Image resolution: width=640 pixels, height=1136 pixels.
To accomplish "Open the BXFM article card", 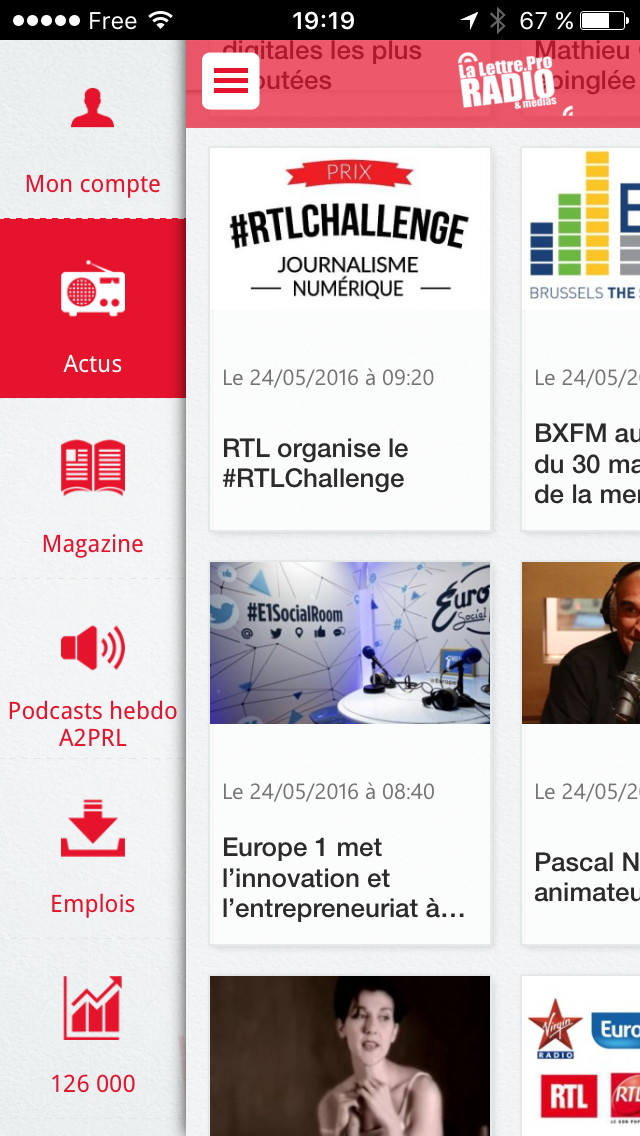I will tap(582, 340).
